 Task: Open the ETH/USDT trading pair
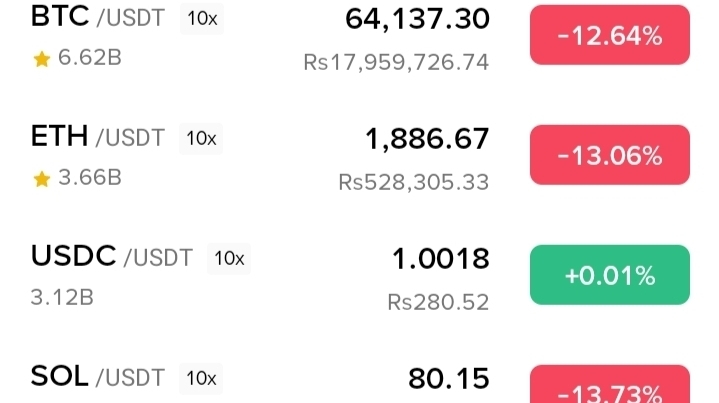[x=98, y=137]
